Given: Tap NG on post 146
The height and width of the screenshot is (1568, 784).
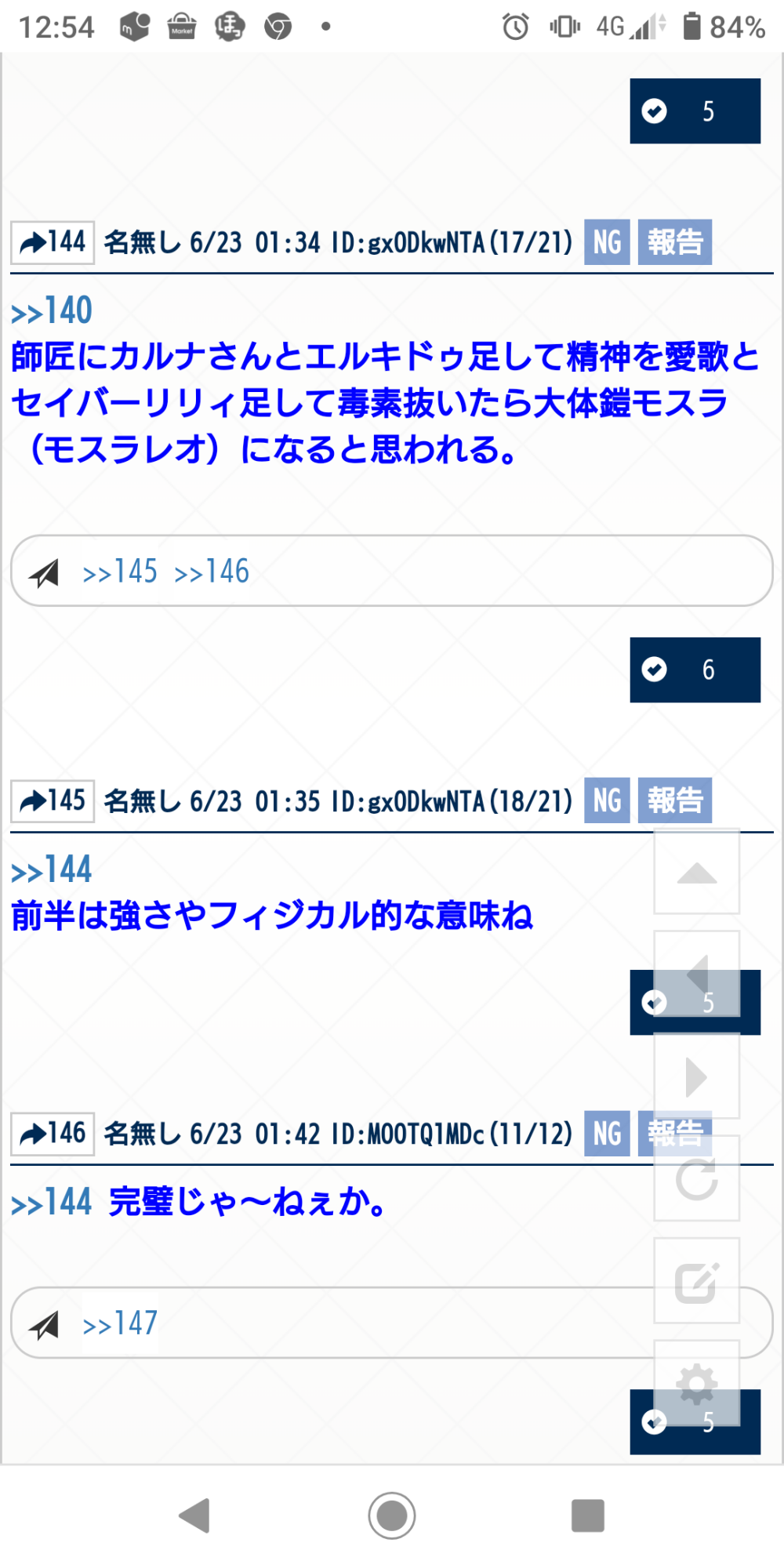Looking at the screenshot, I should tap(607, 1133).
